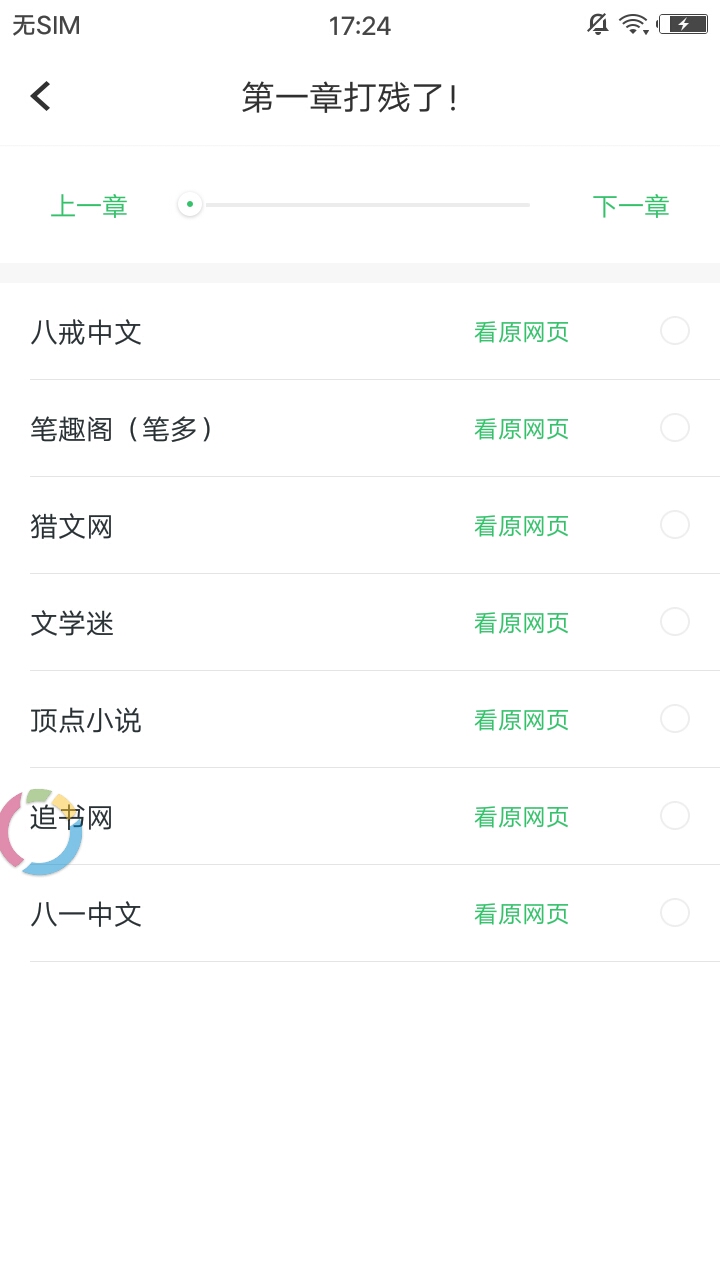Open the source webpage for 追书网

tap(520, 816)
